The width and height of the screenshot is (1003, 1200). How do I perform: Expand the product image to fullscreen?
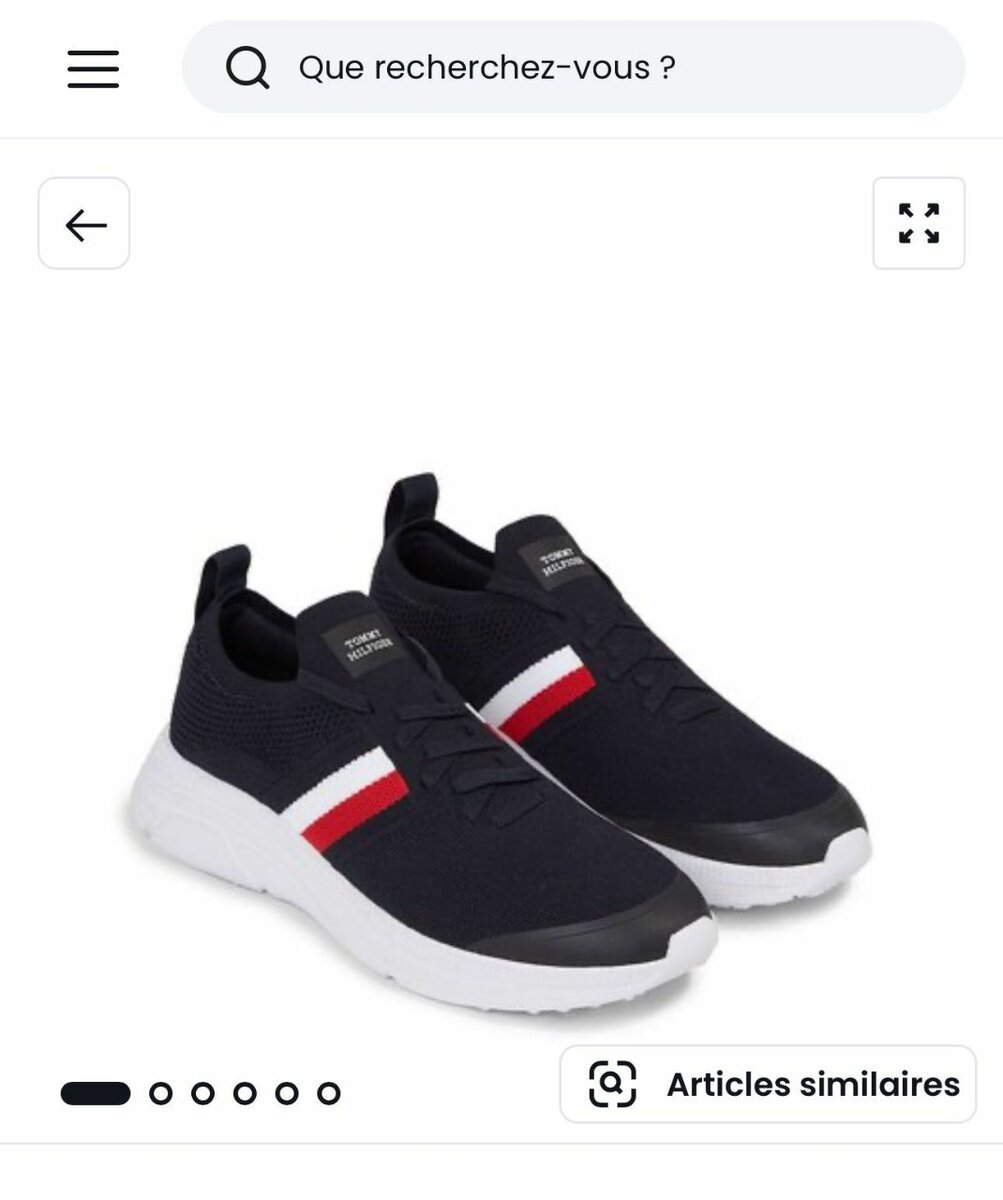click(918, 224)
